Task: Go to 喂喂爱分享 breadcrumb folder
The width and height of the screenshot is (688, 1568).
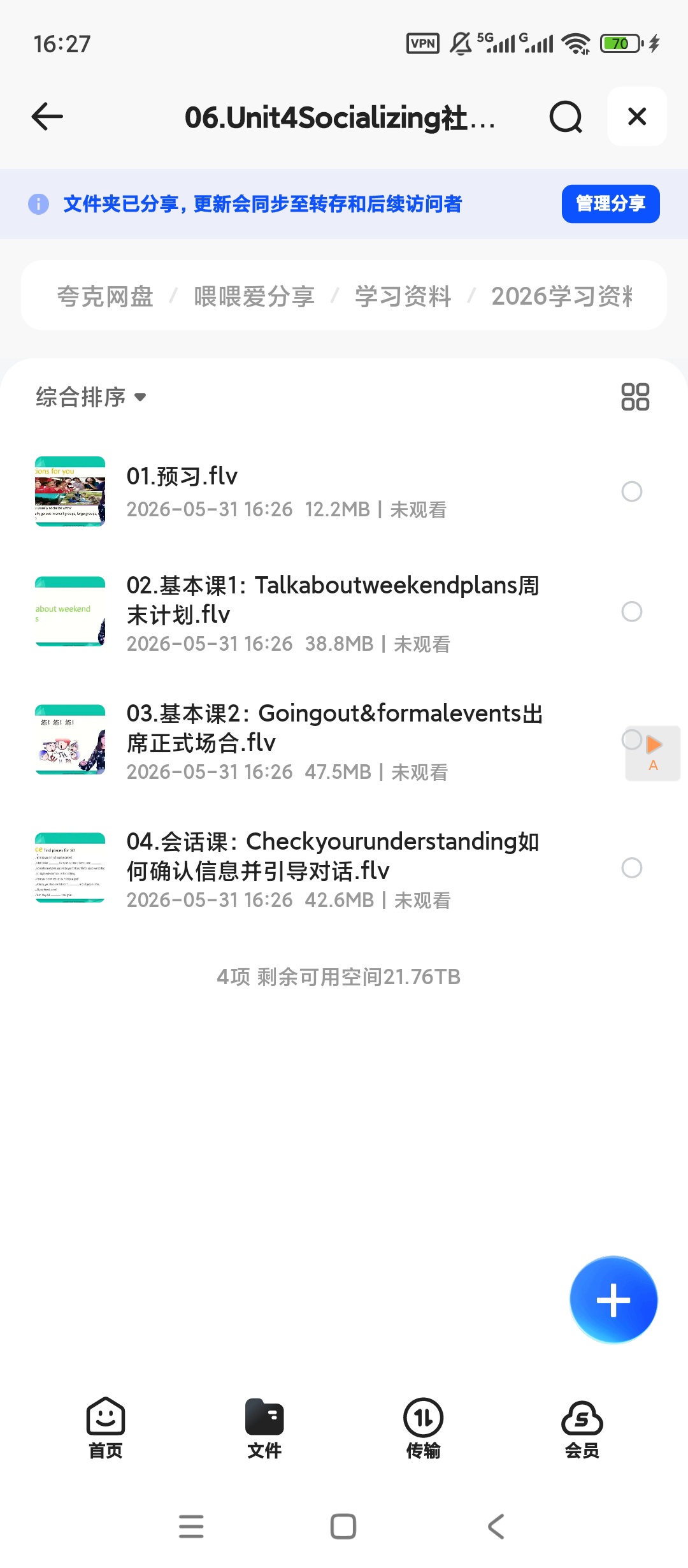Action: [x=254, y=296]
